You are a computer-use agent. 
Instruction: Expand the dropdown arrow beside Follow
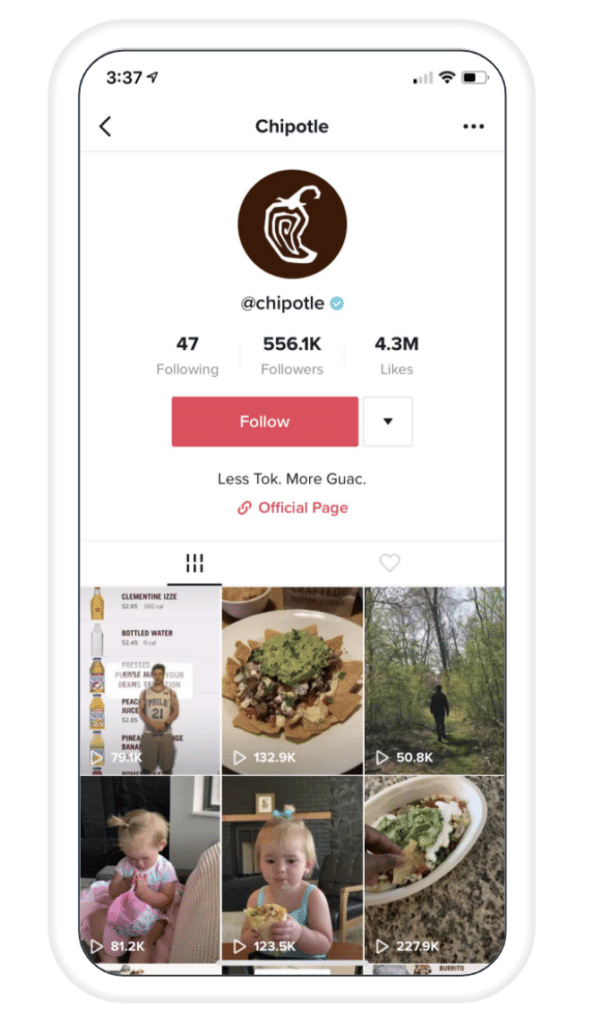coord(388,422)
